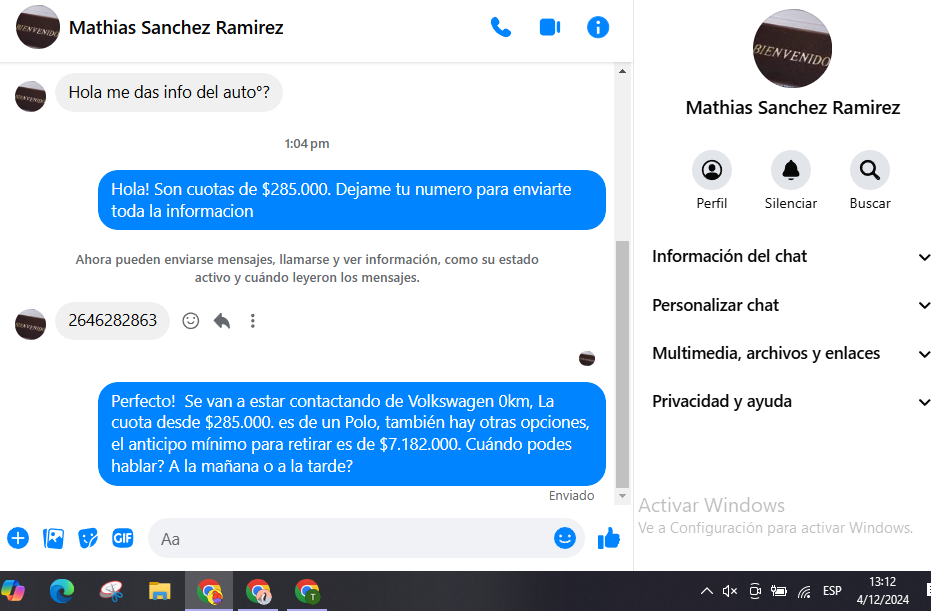Expand Información del chat section
Image resolution: width=931 pixels, height=611 pixels.
coord(790,257)
